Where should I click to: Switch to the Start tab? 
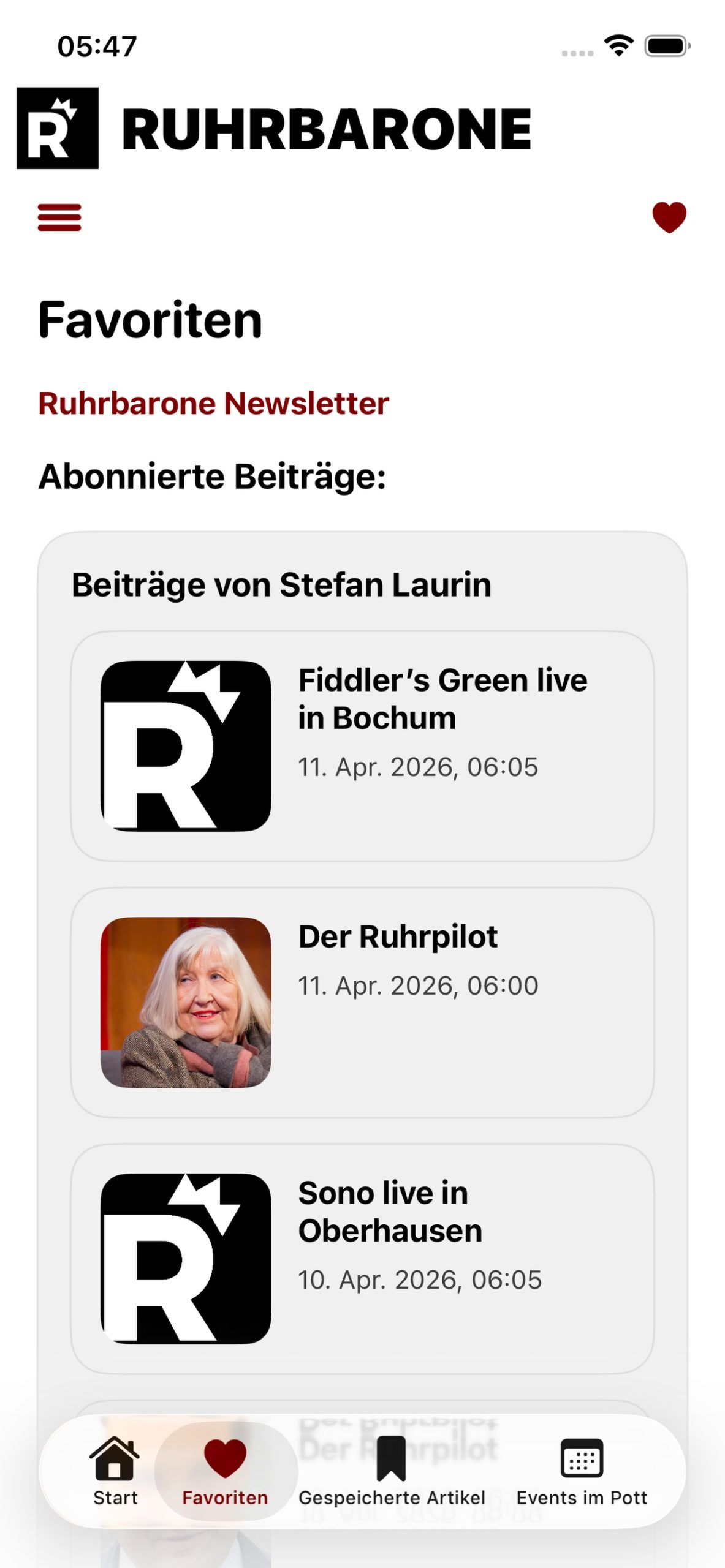tap(115, 1471)
